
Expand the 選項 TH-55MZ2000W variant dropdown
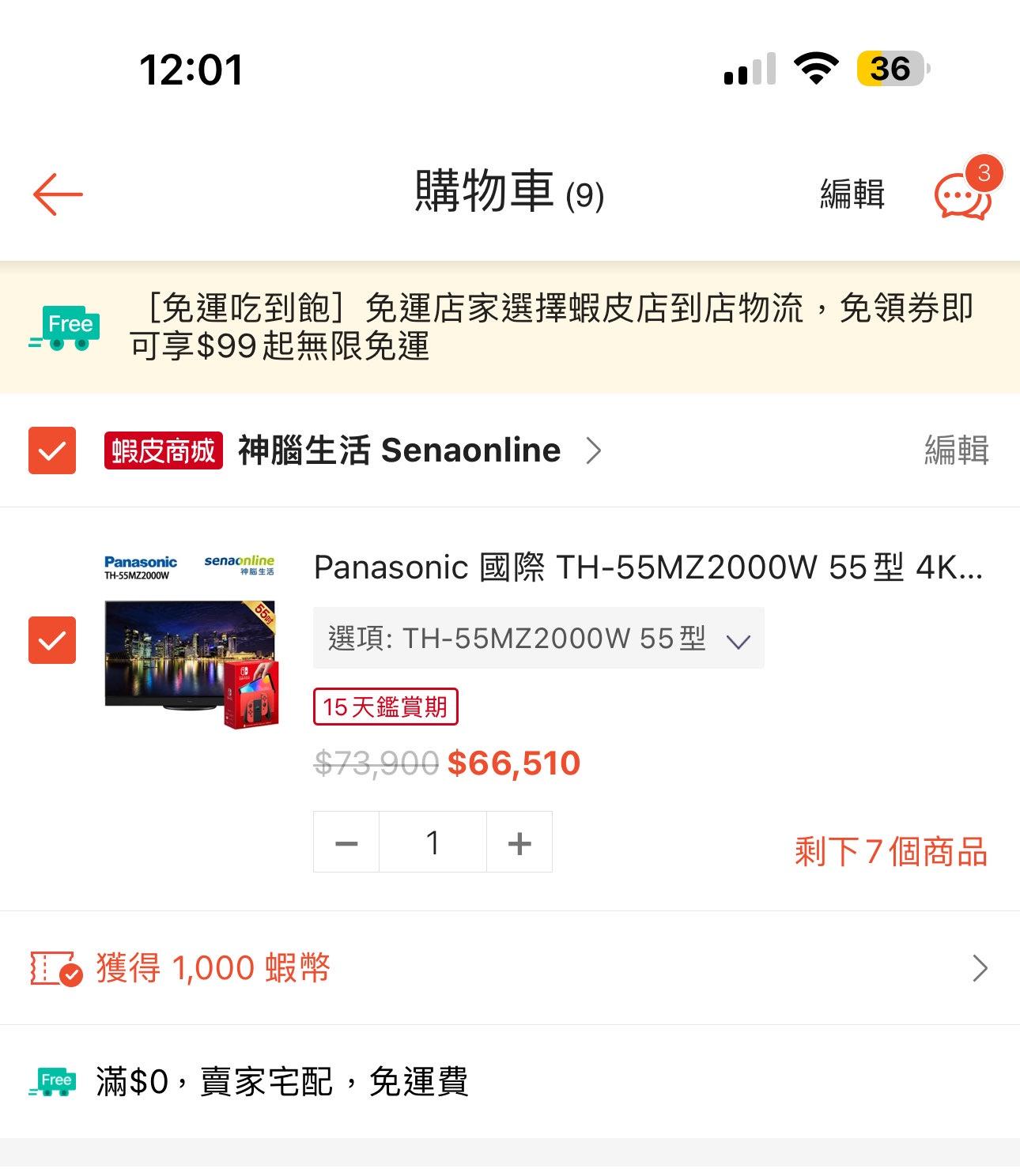538,639
